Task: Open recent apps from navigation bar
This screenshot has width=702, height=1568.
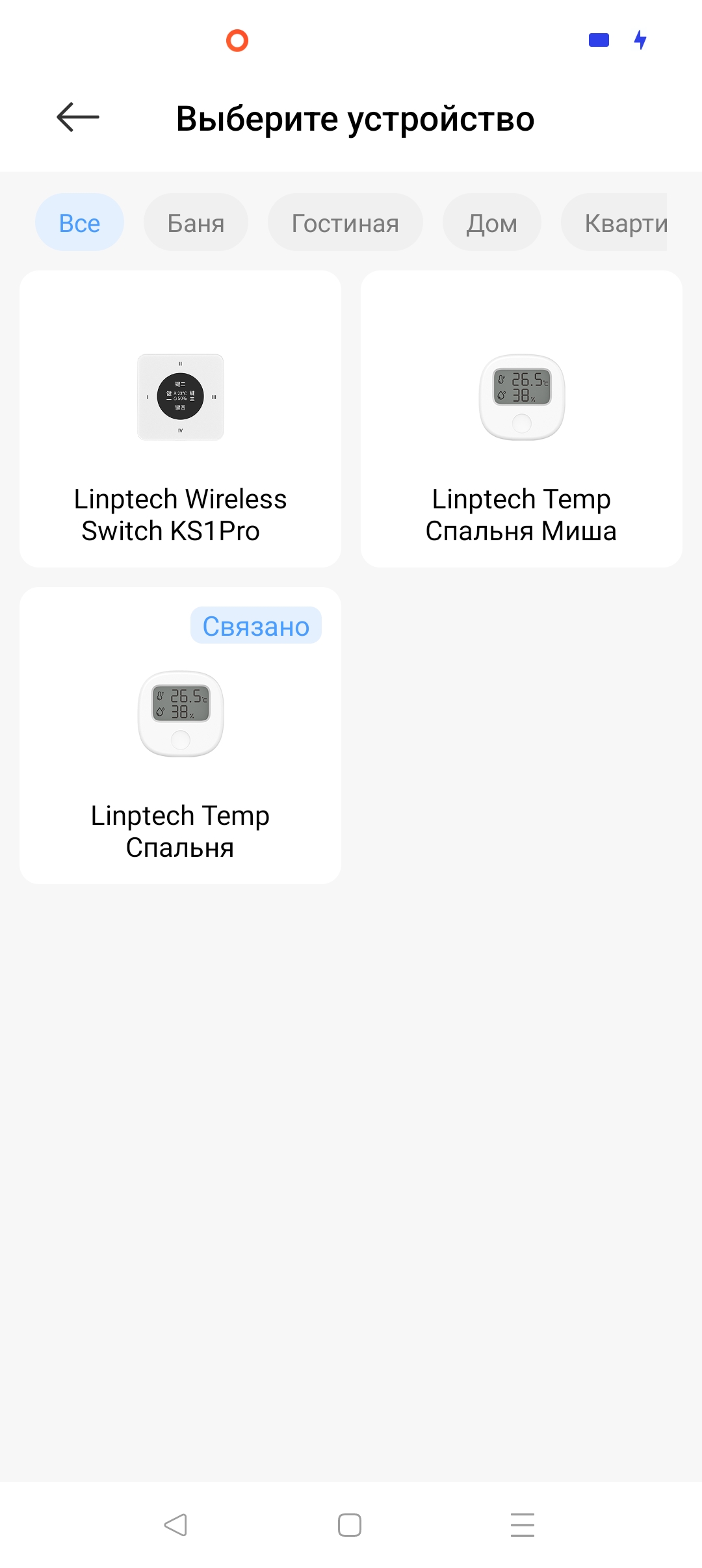Action: tap(523, 1525)
